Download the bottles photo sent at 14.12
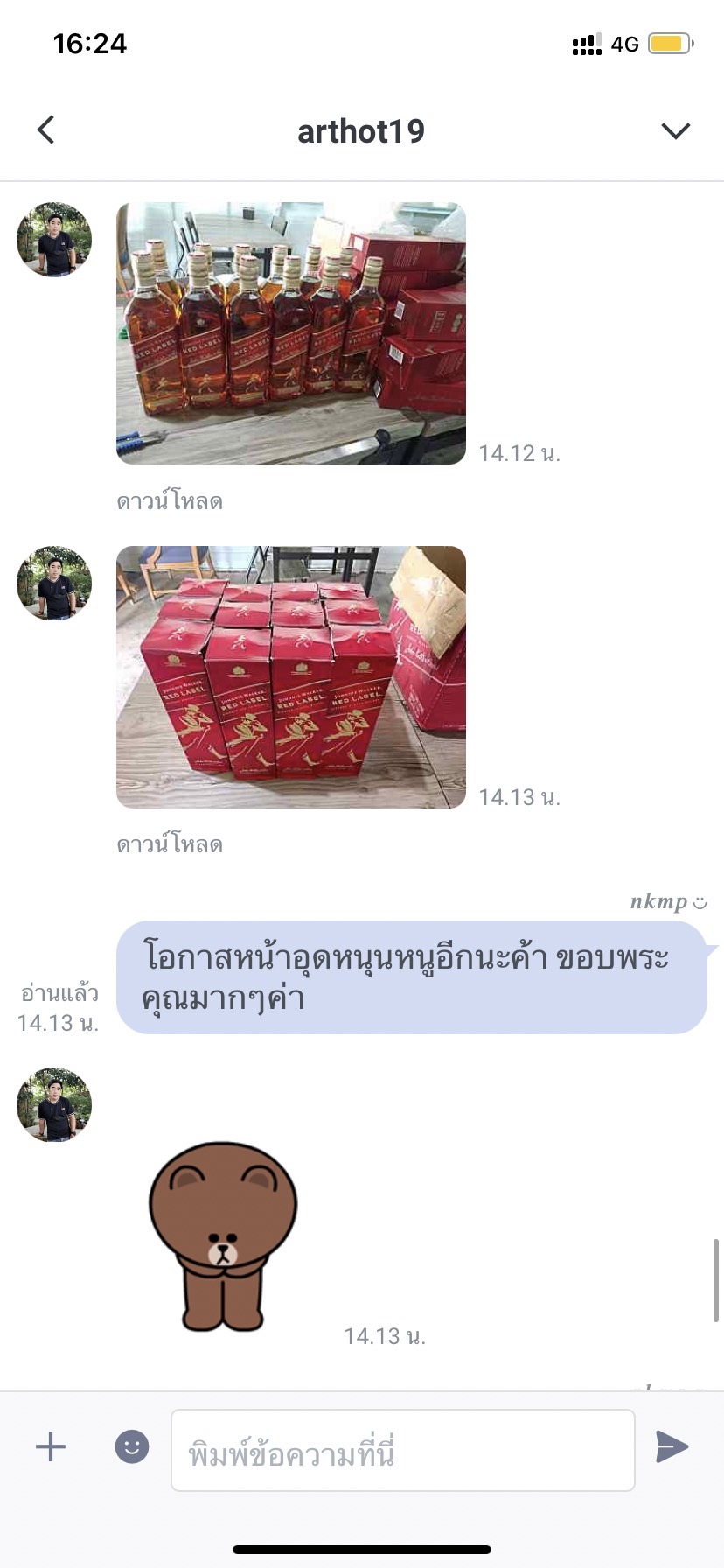 click(170, 501)
